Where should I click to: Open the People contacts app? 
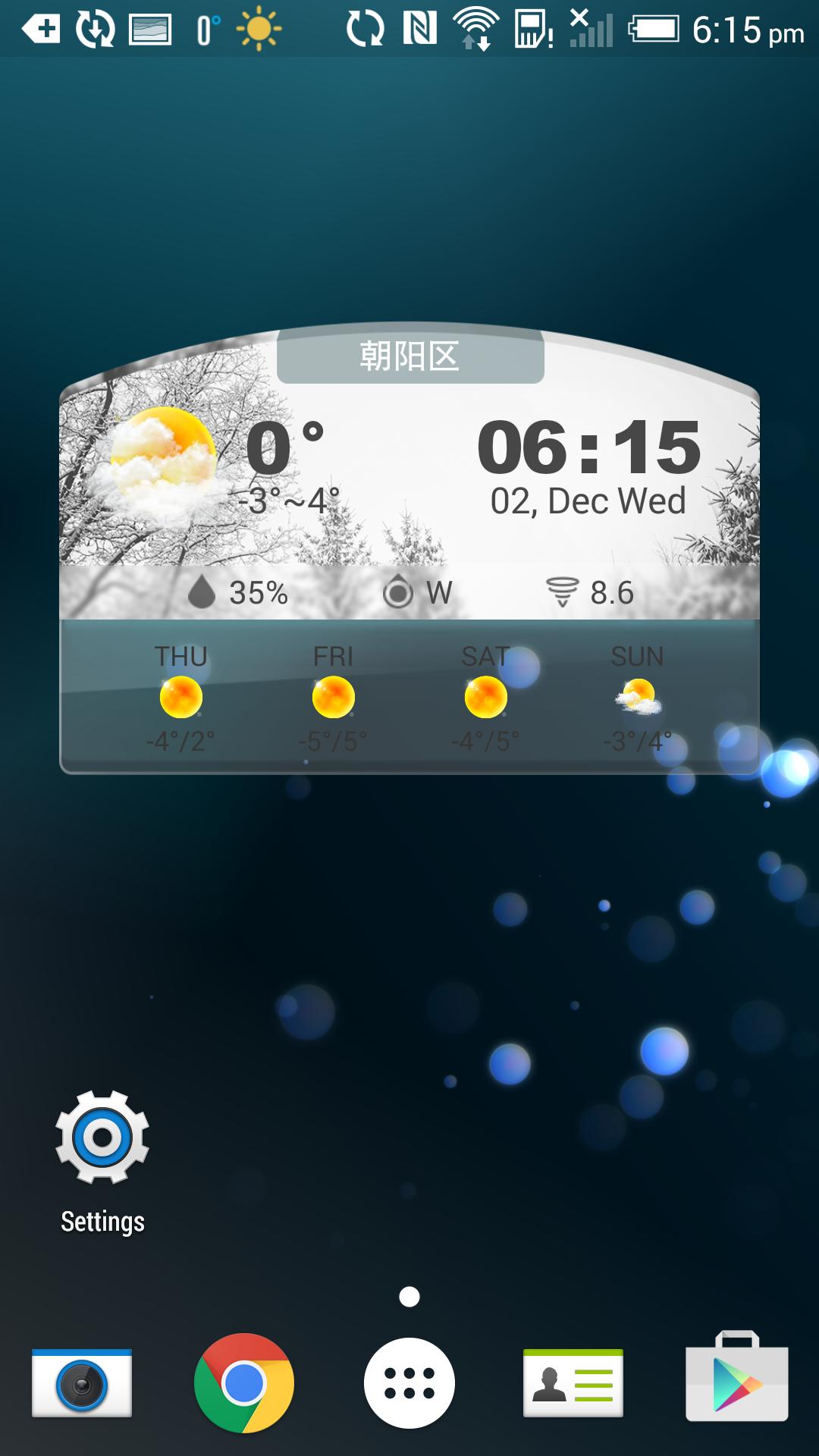[x=573, y=1382]
